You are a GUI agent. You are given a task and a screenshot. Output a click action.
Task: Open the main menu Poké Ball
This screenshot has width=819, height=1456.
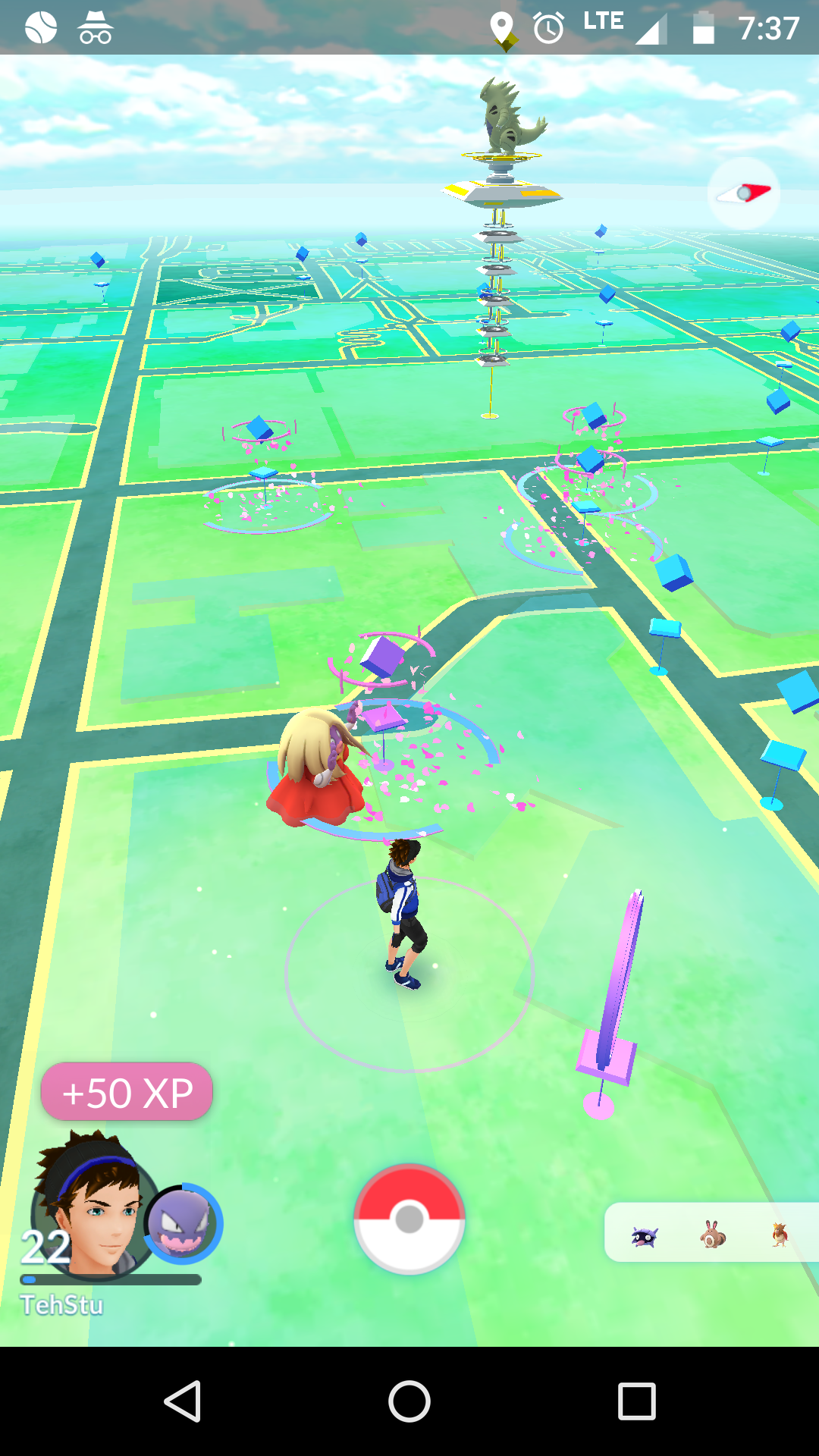point(409,1219)
